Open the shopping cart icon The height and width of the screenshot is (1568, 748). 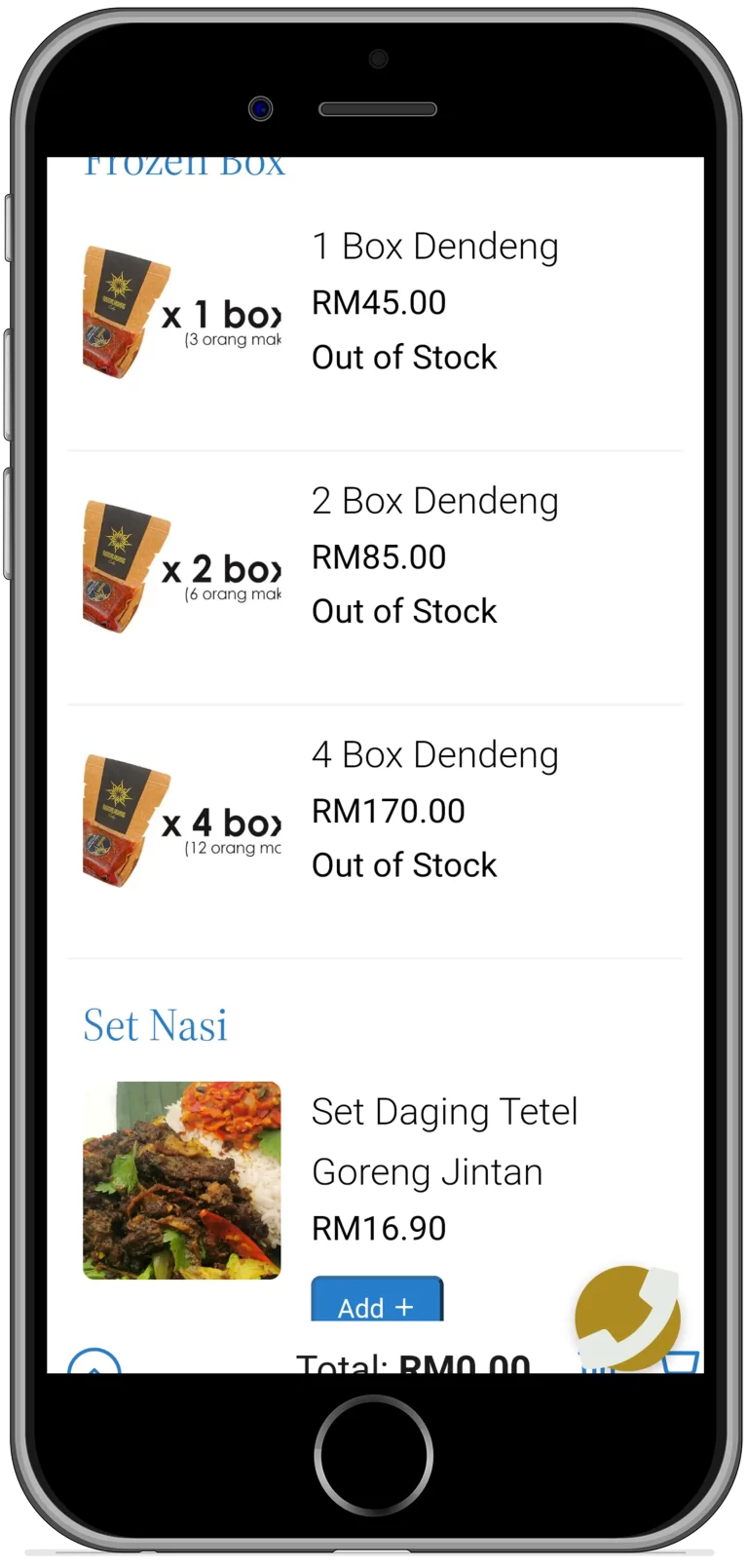[683, 1361]
